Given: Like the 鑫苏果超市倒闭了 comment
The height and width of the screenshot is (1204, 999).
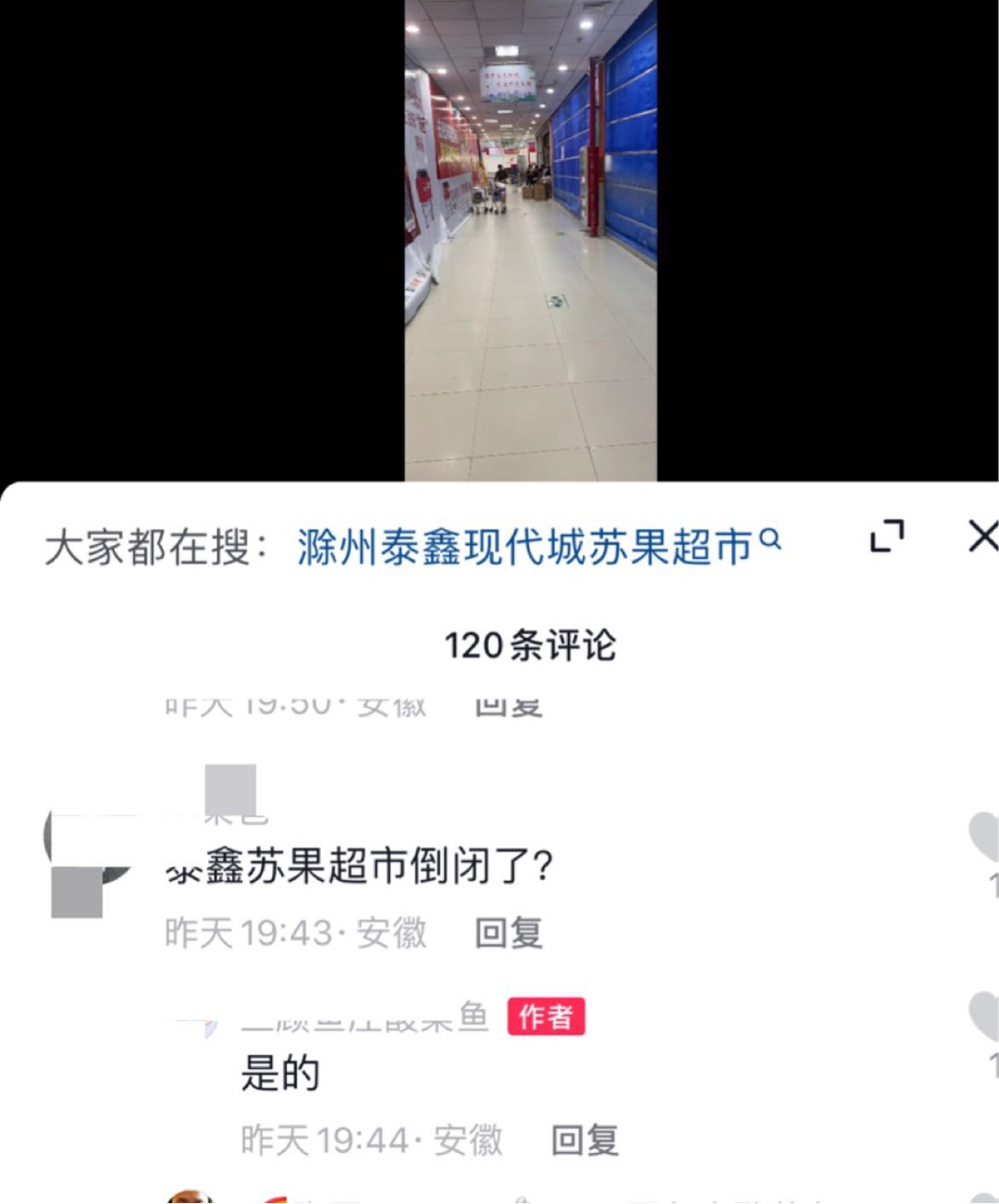Looking at the screenshot, I should (x=984, y=838).
